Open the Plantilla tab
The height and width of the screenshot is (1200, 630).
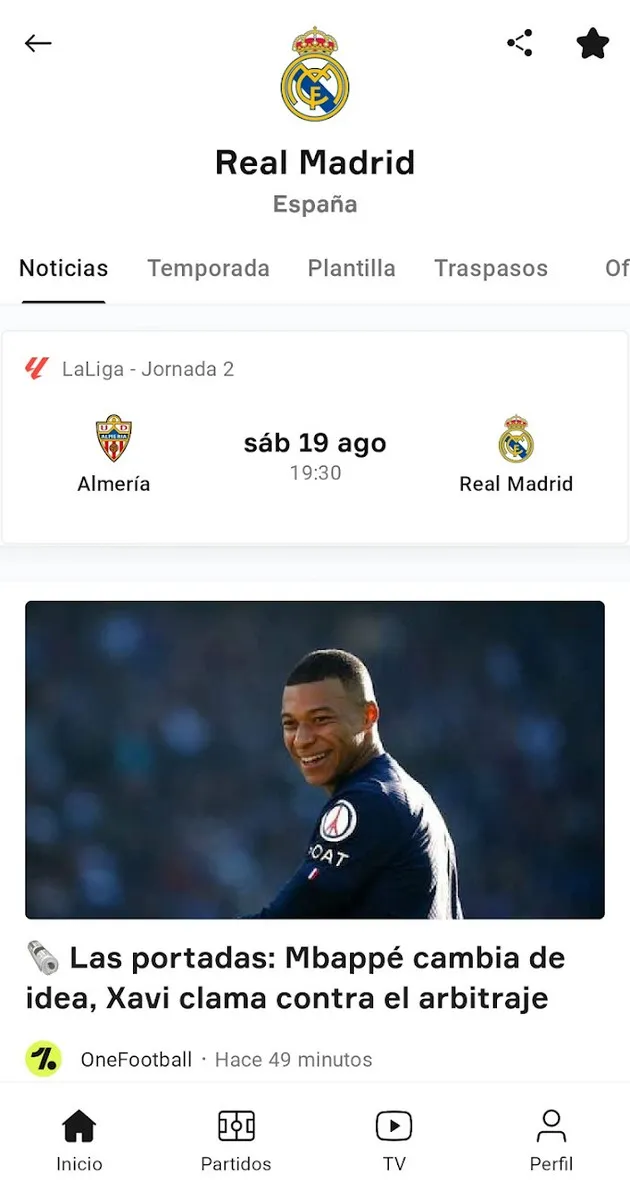point(351,268)
